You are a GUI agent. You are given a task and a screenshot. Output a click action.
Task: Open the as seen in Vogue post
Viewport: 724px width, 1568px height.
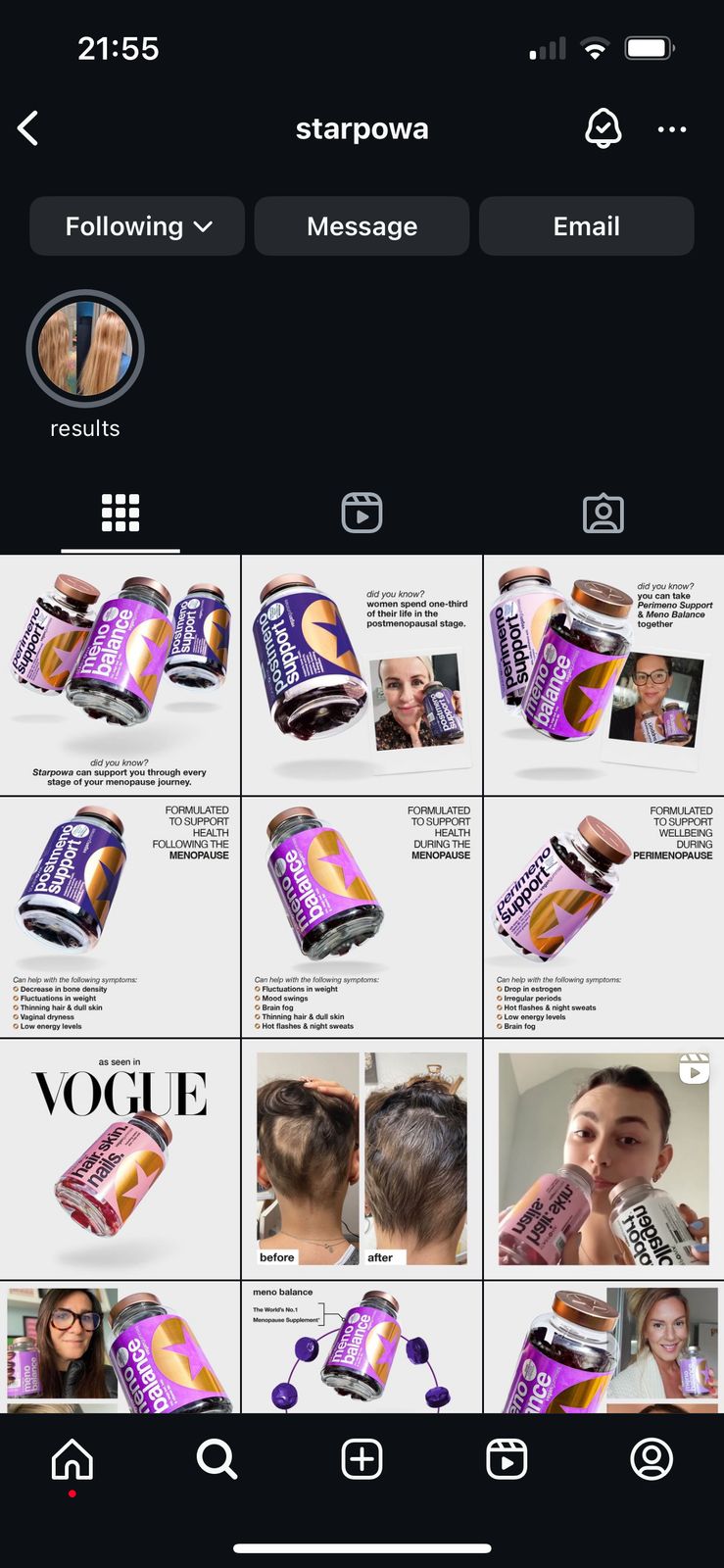point(120,1159)
